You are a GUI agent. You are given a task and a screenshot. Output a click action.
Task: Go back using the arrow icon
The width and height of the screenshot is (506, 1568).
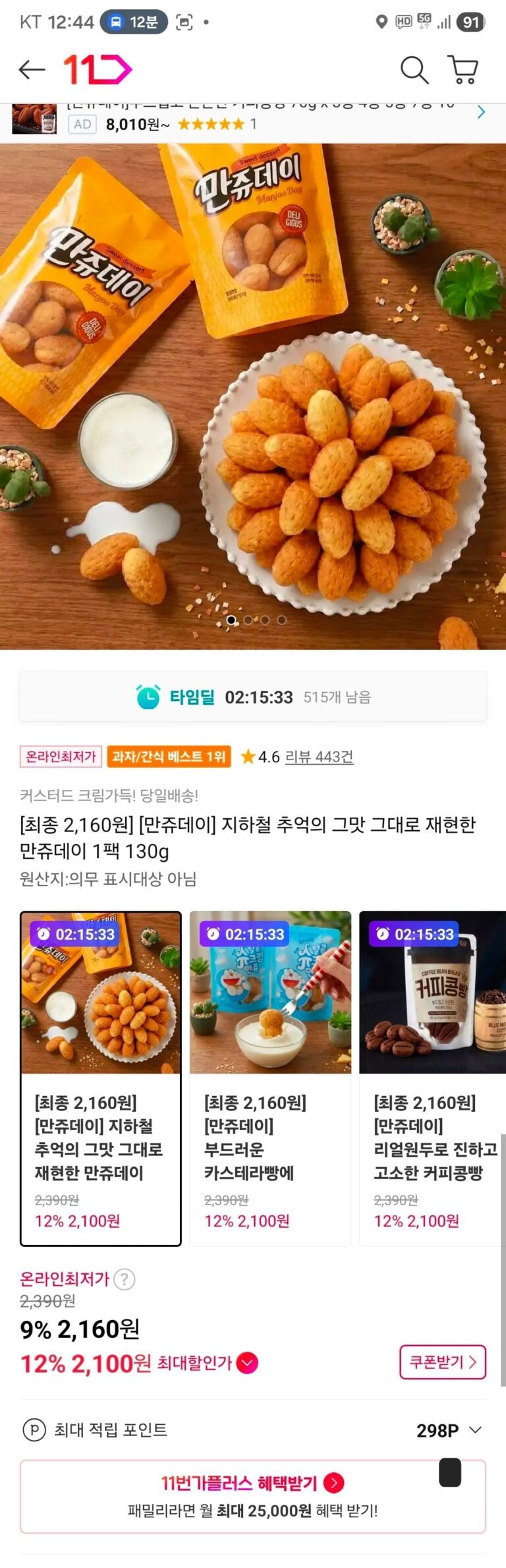click(x=32, y=69)
